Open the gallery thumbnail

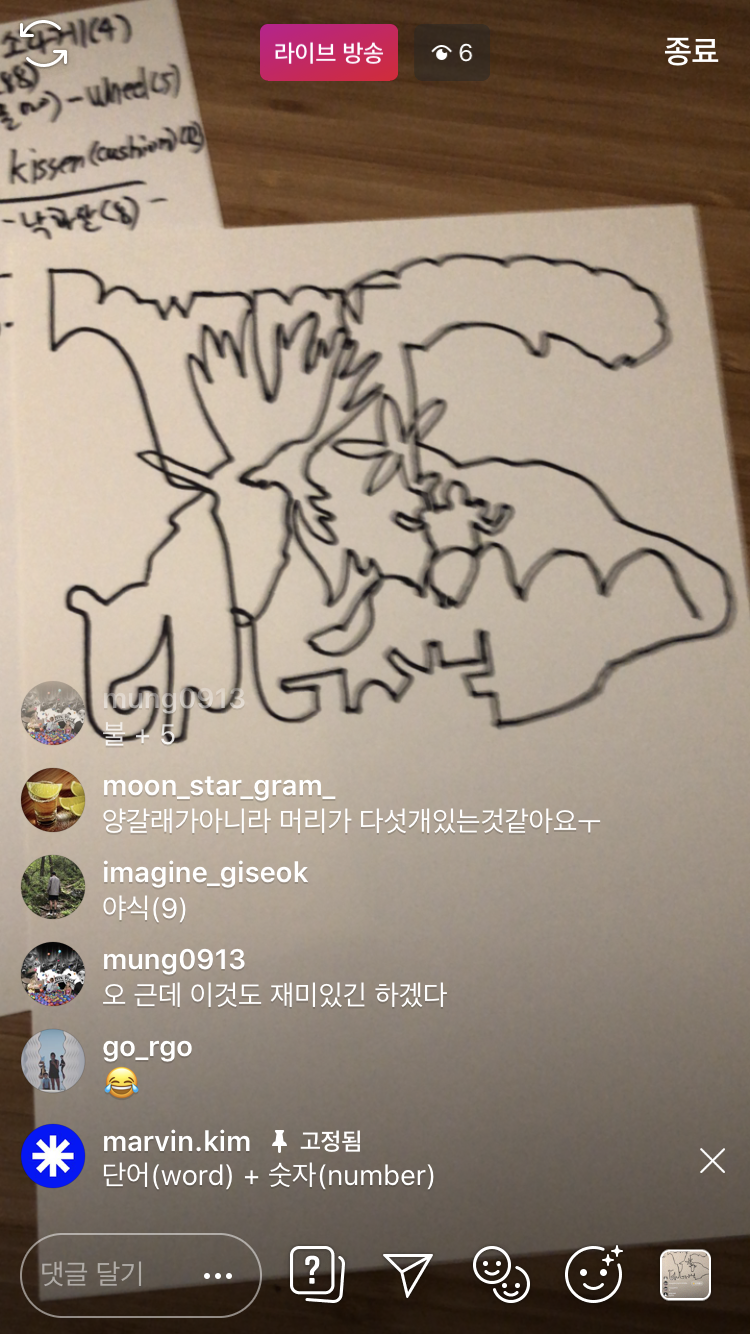[685, 1275]
